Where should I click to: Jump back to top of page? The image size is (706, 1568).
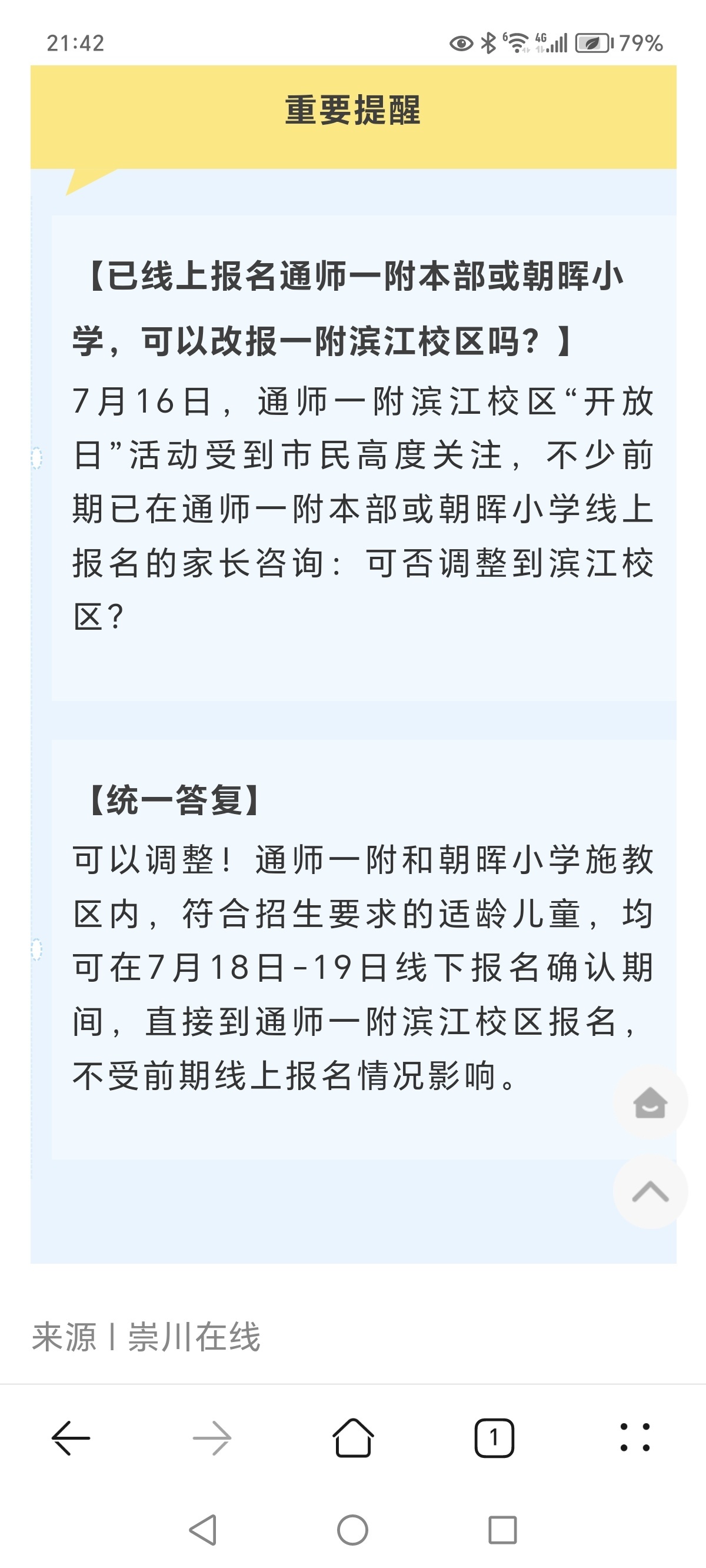click(650, 1191)
